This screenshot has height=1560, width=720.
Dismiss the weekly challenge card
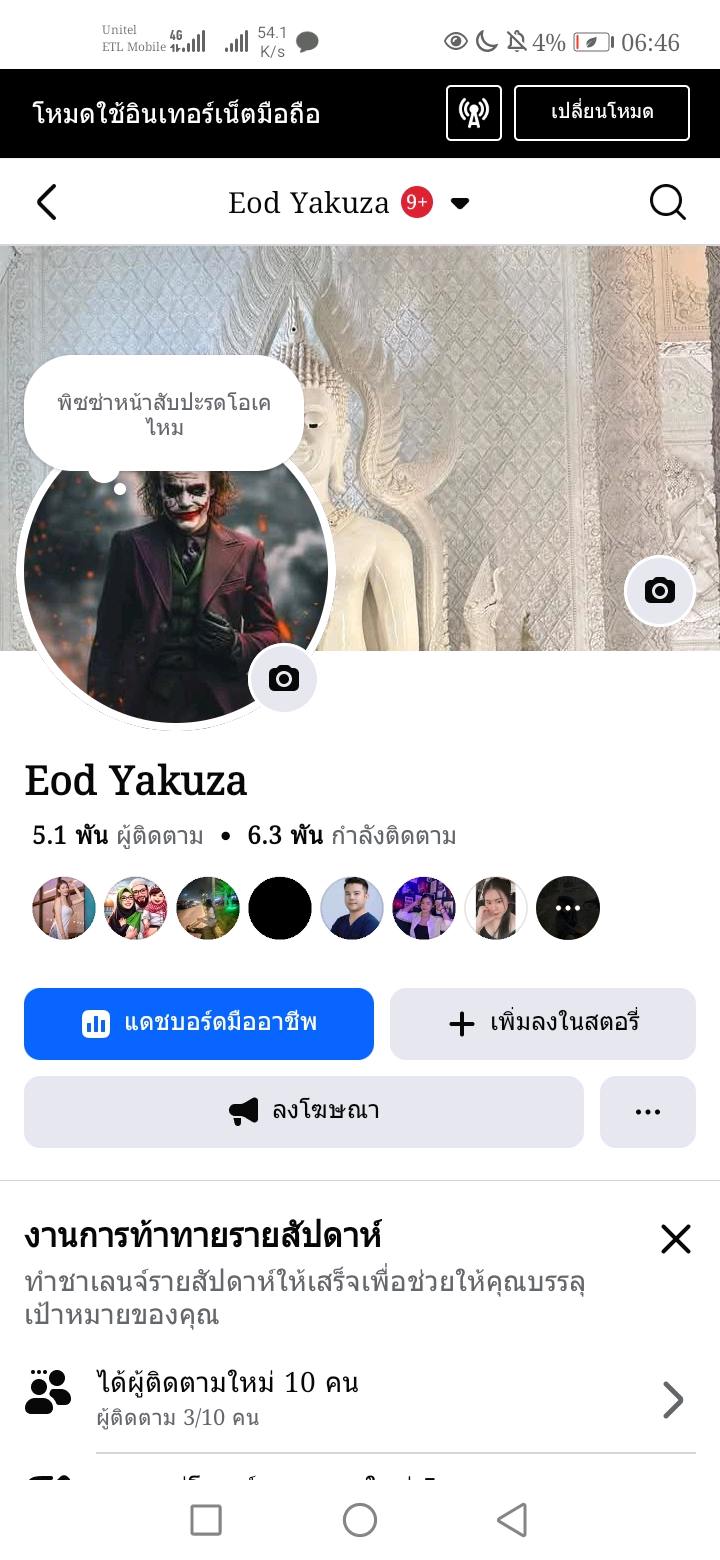click(676, 1239)
